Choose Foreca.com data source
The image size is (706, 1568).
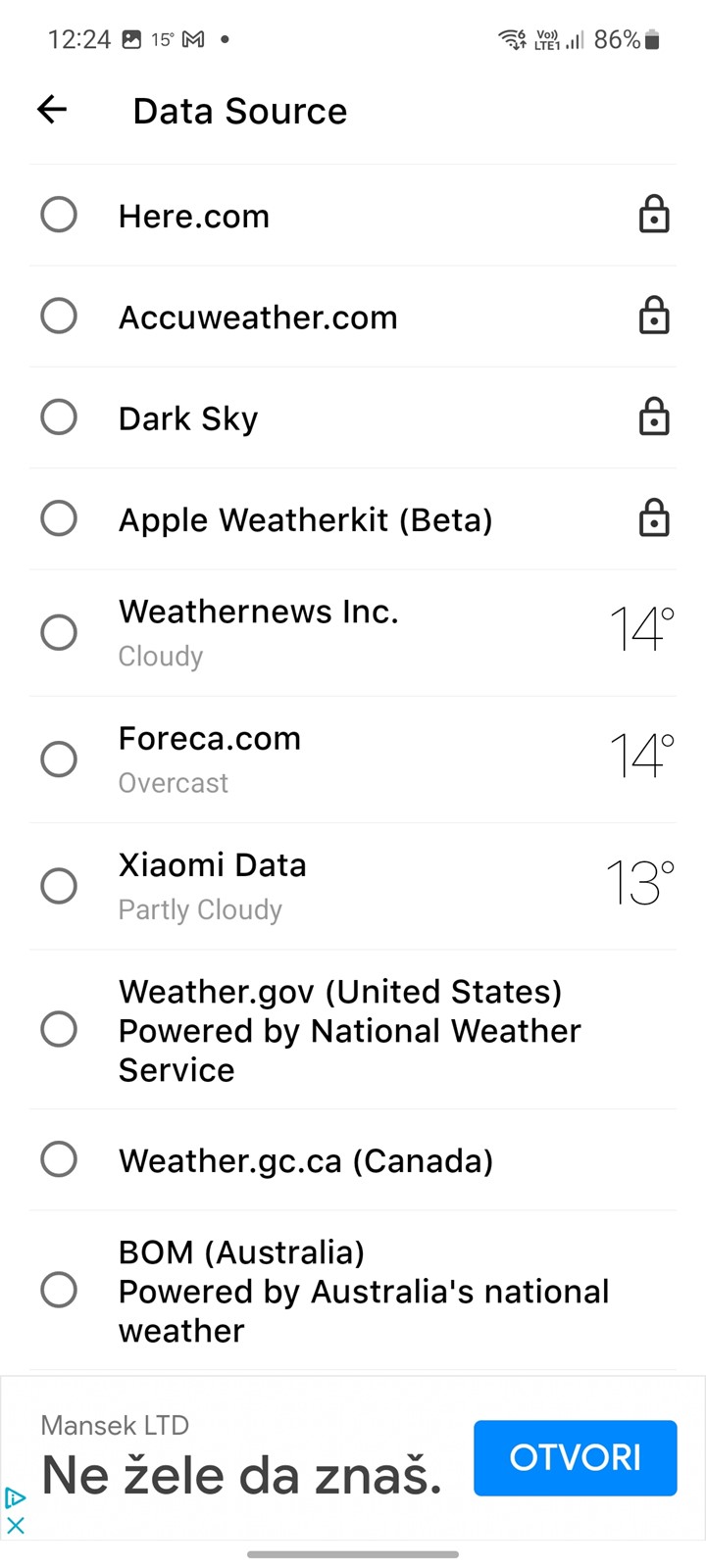pos(353,759)
